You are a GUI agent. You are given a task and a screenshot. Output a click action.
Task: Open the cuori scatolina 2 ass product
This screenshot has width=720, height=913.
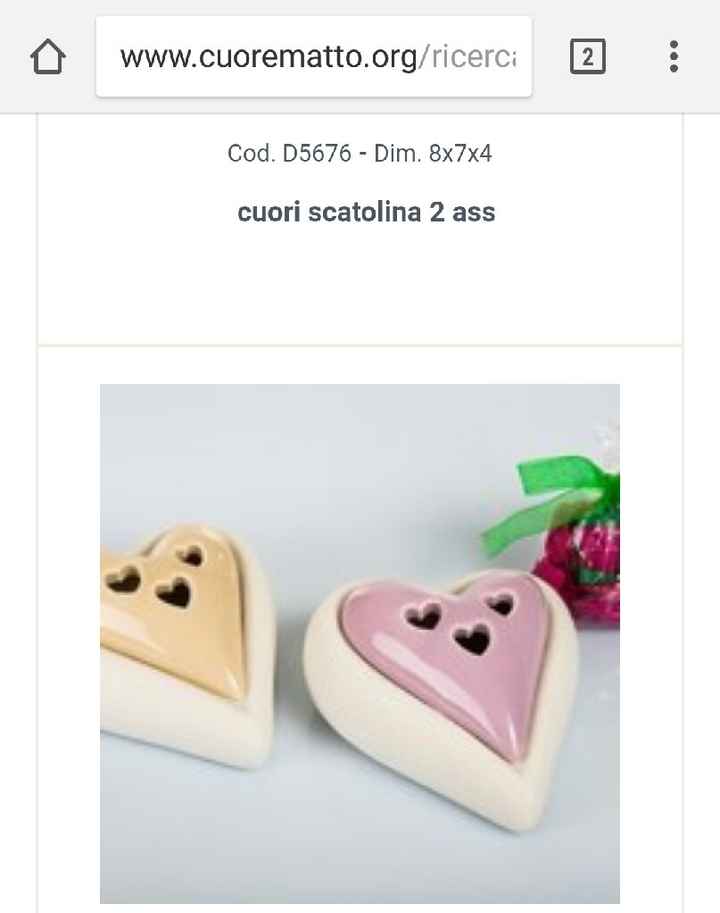[366, 212]
